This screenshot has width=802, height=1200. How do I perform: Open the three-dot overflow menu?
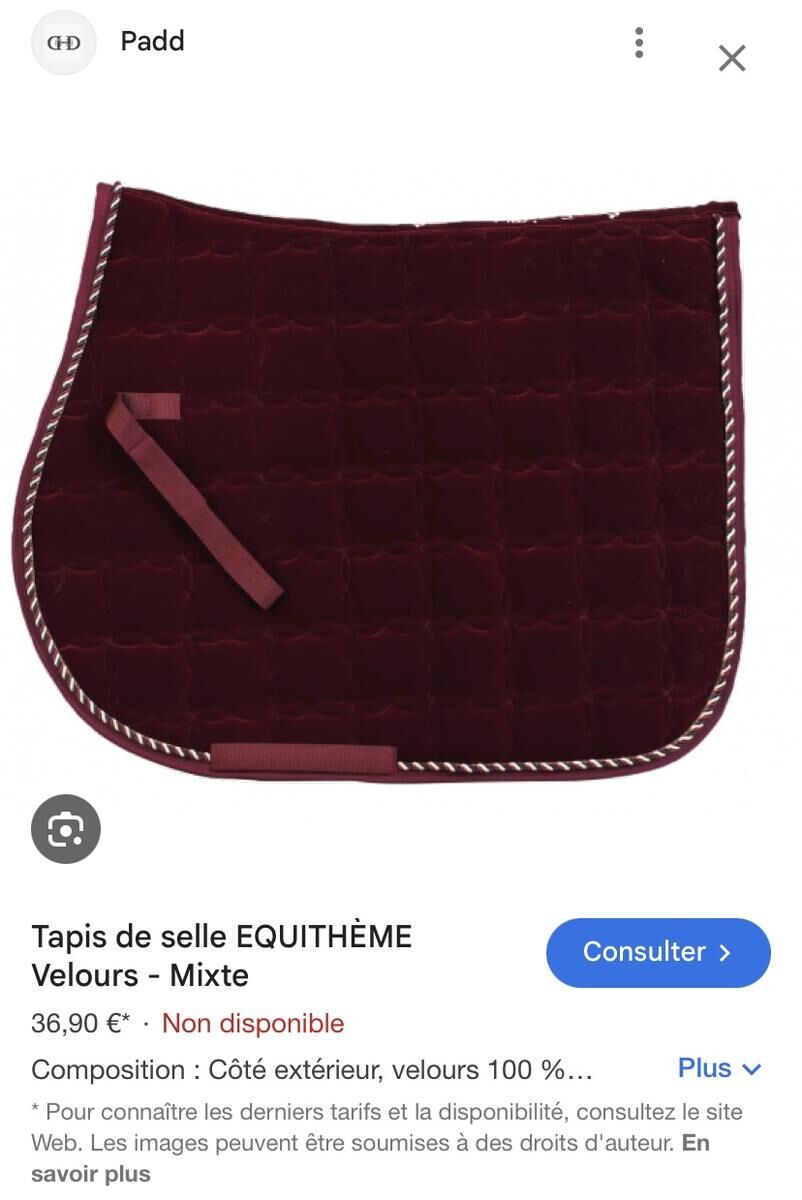click(x=639, y=43)
